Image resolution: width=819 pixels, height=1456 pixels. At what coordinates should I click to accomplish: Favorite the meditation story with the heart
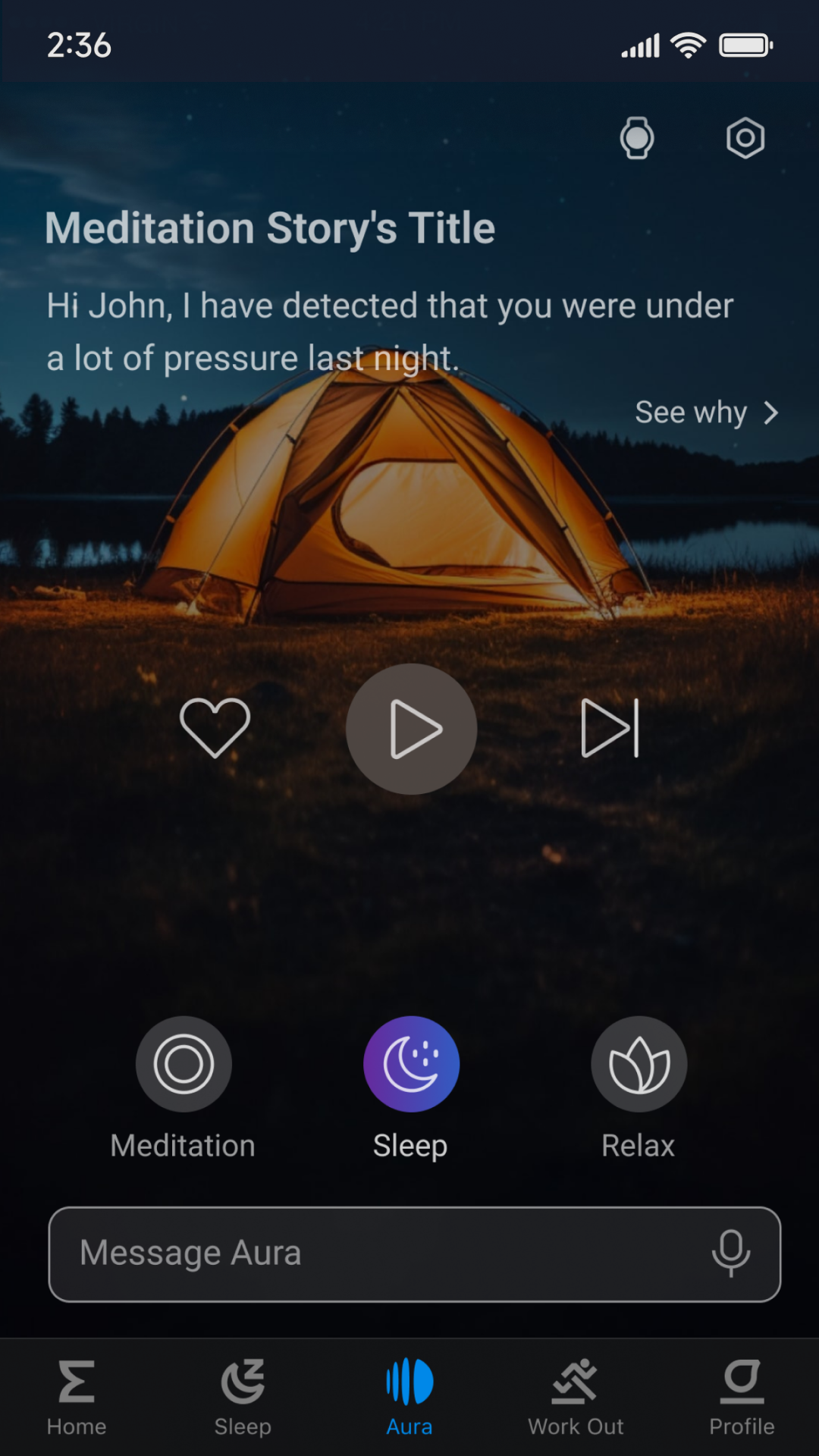coord(215,728)
